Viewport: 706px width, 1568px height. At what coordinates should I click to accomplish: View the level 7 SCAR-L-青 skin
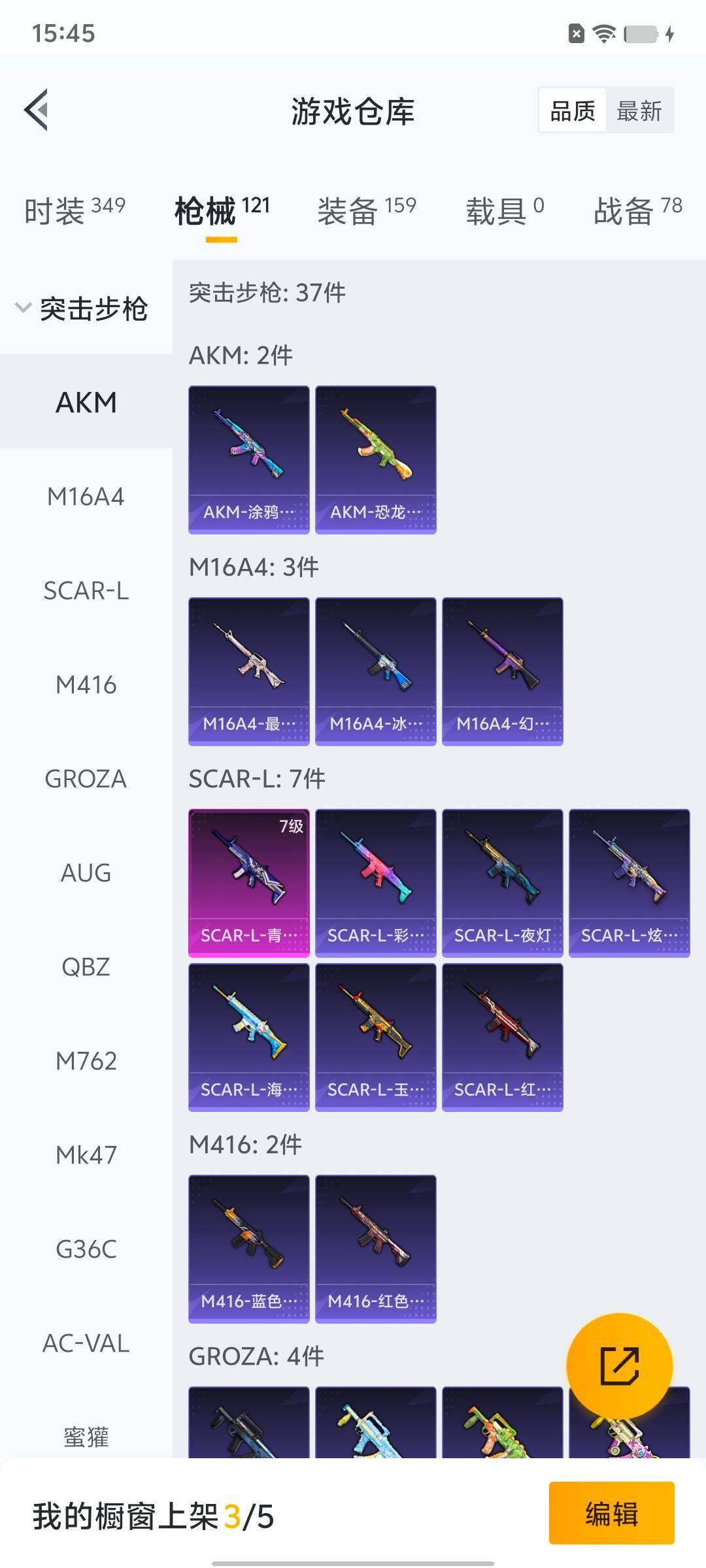tap(249, 883)
